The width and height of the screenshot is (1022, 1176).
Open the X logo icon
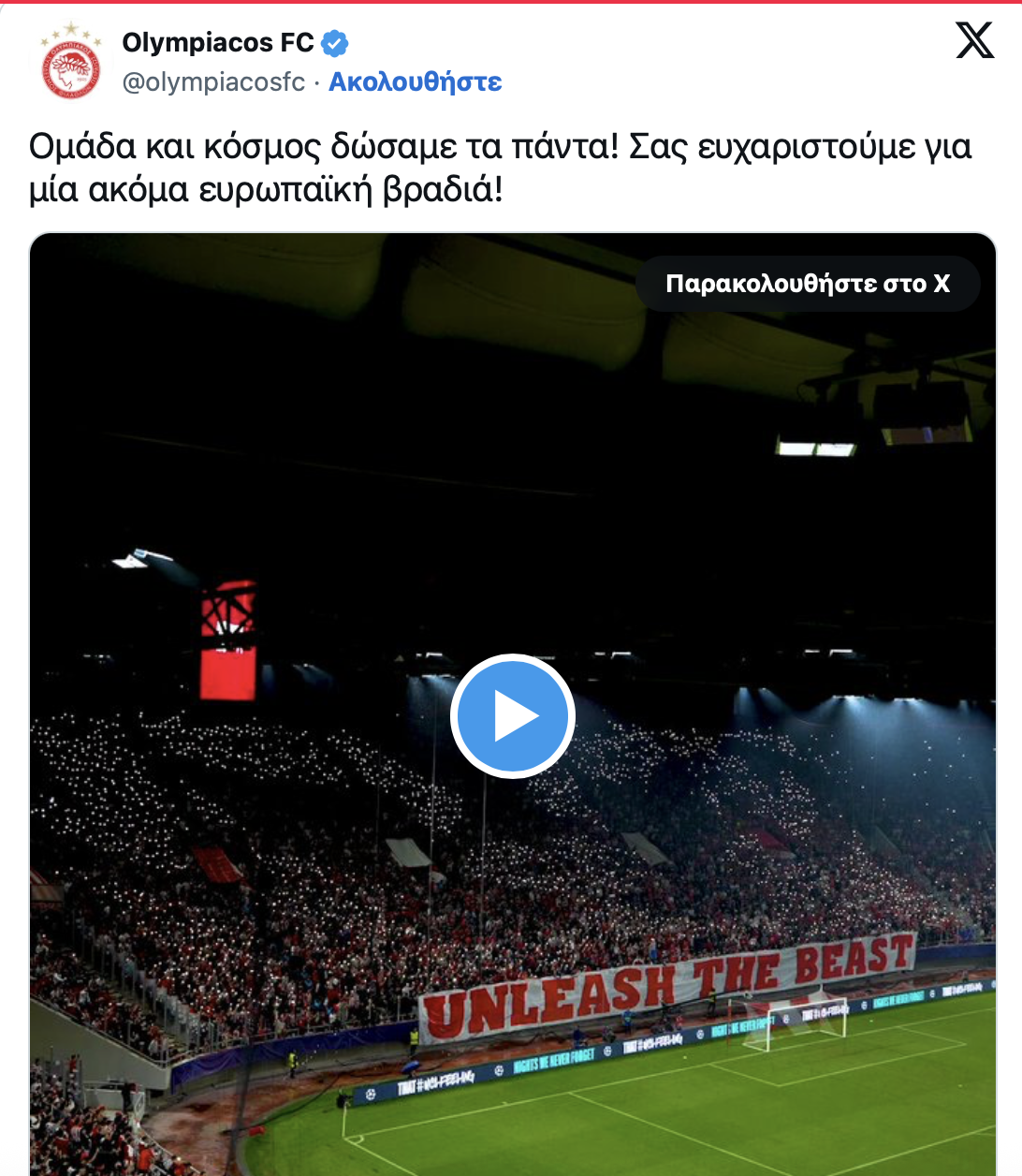(974, 40)
